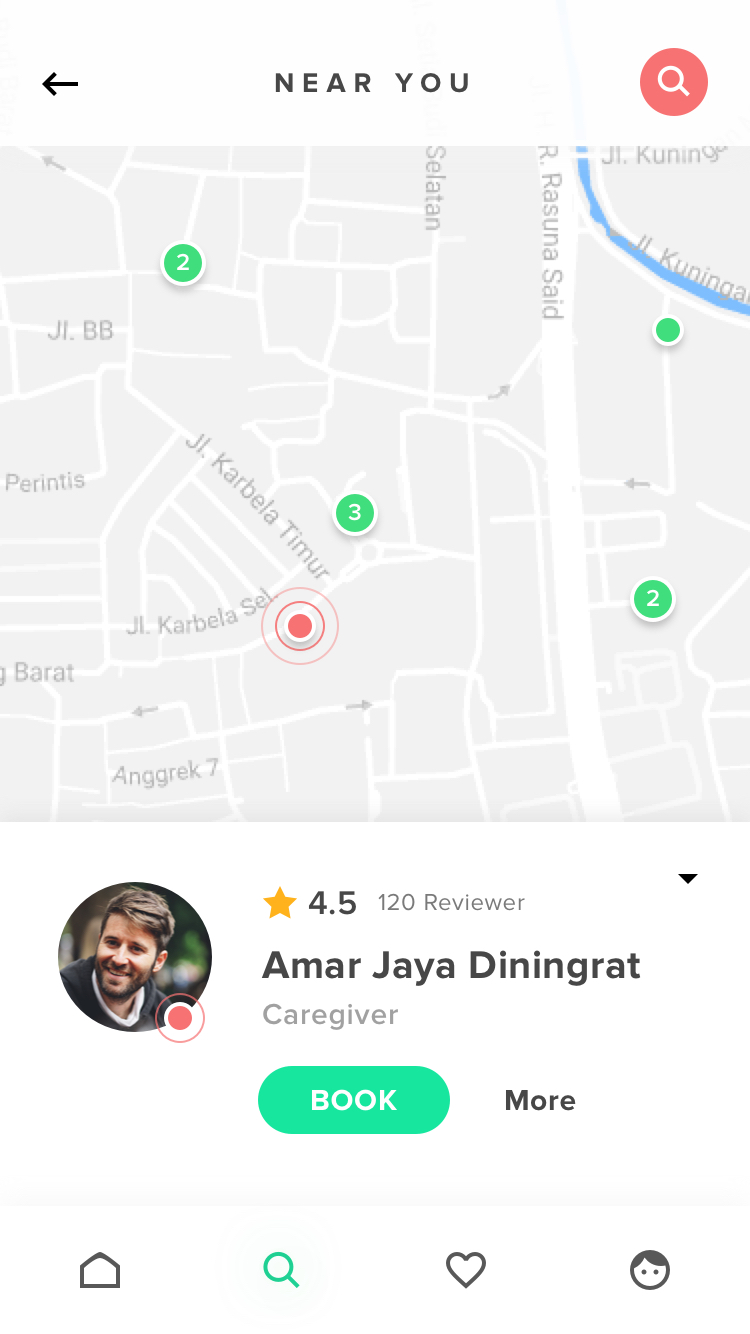Switch to the Home tab
The width and height of the screenshot is (750, 1334).
[x=100, y=1270]
